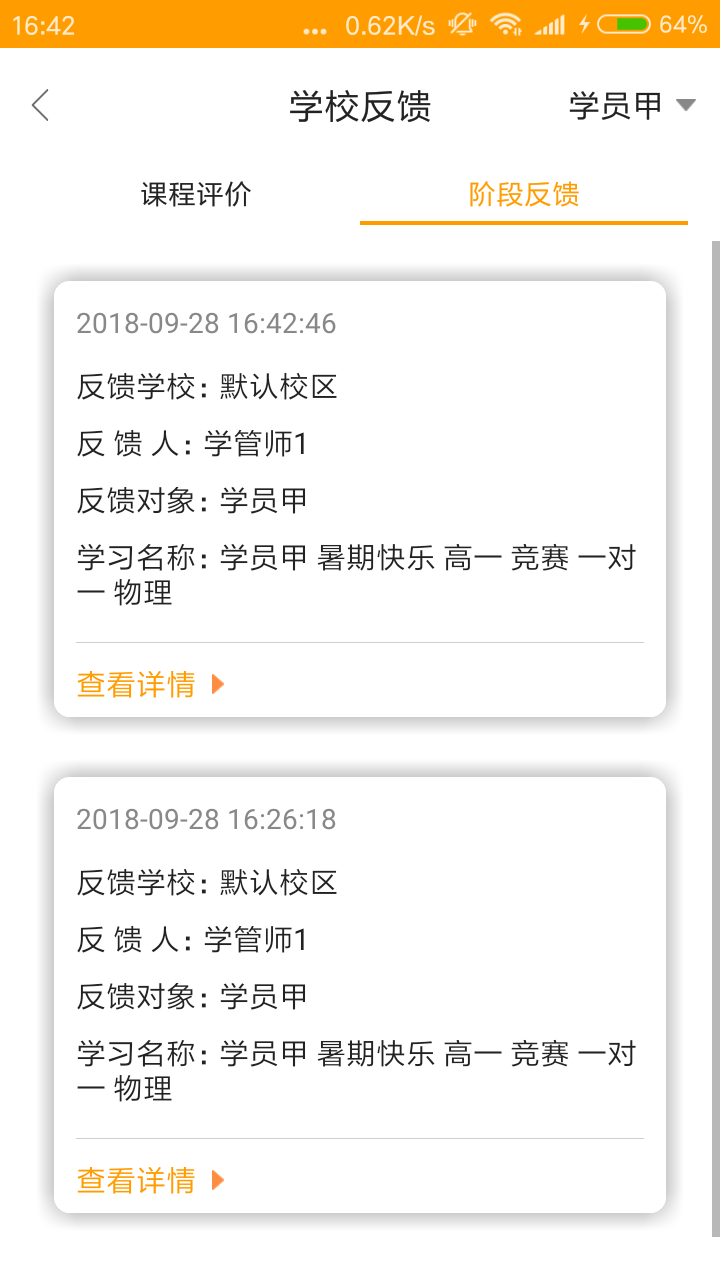The width and height of the screenshot is (720, 1280).
Task: Open 查看详情 for the 16:42:46 feedback
Action: tap(150, 684)
